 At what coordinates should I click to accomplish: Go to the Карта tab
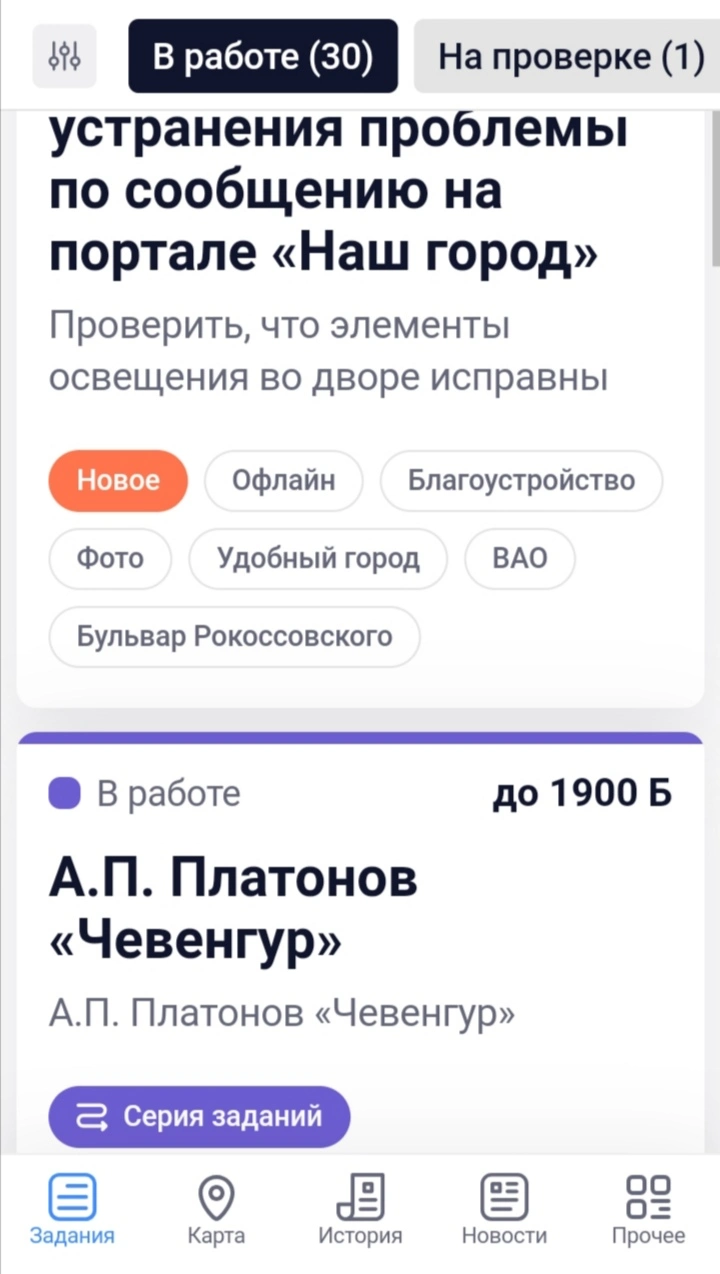pyautogui.click(x=216, y=1210)
